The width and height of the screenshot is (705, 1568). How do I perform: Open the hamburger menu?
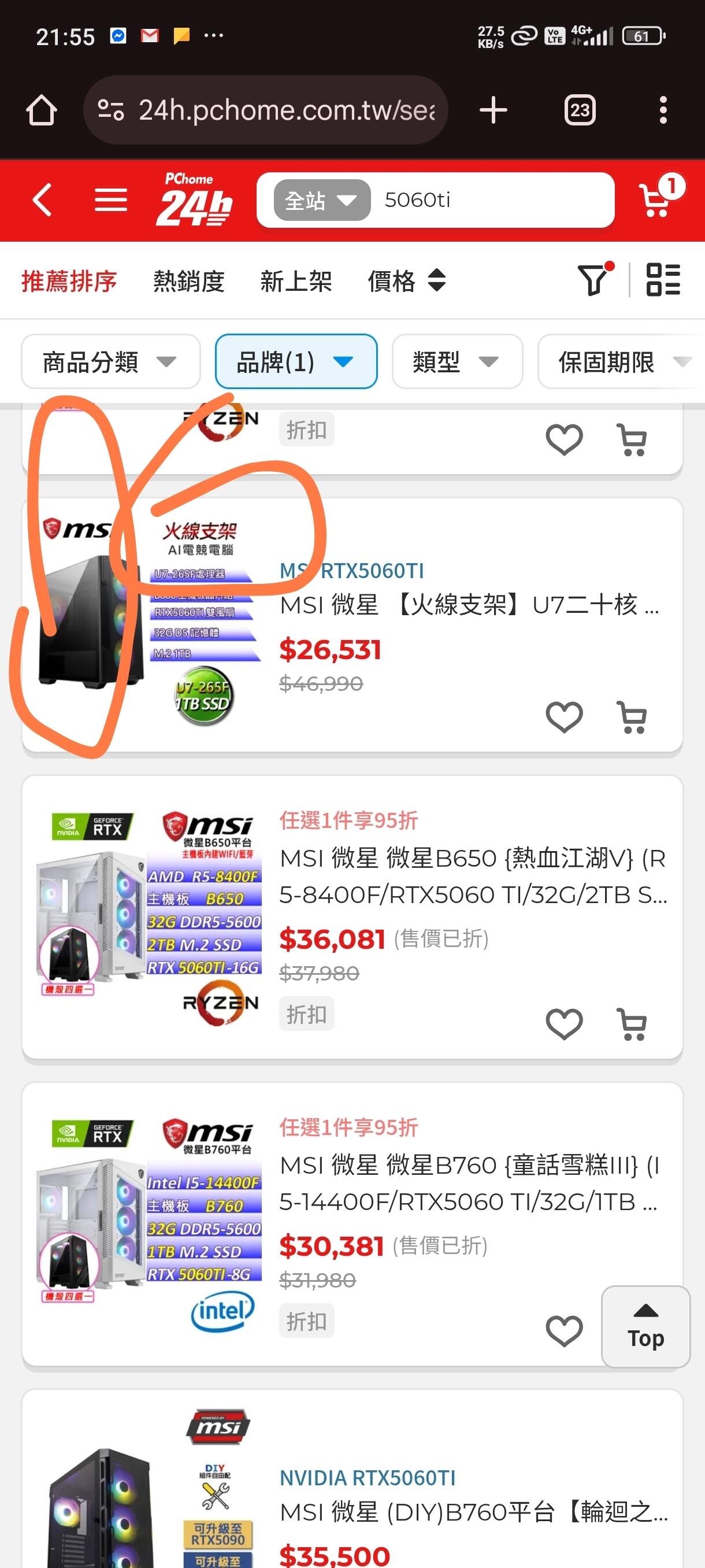click(x=111, y=200)
